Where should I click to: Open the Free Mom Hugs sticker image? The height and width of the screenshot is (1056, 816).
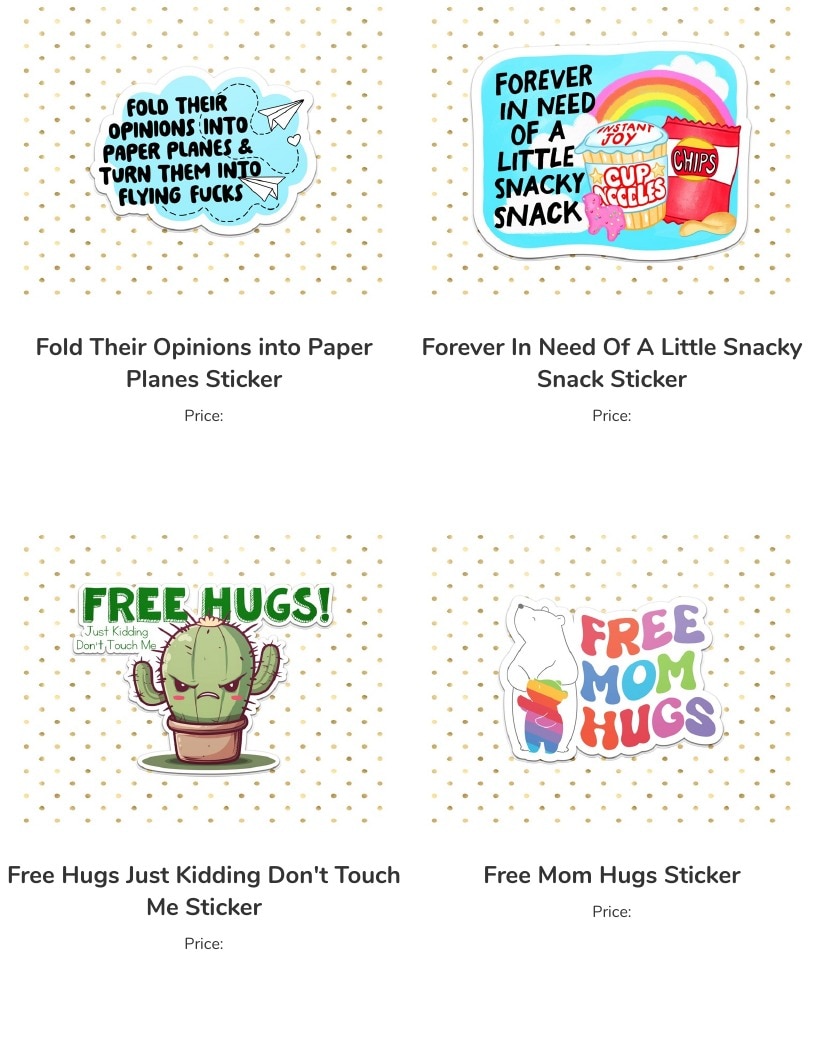click(611, 679)
